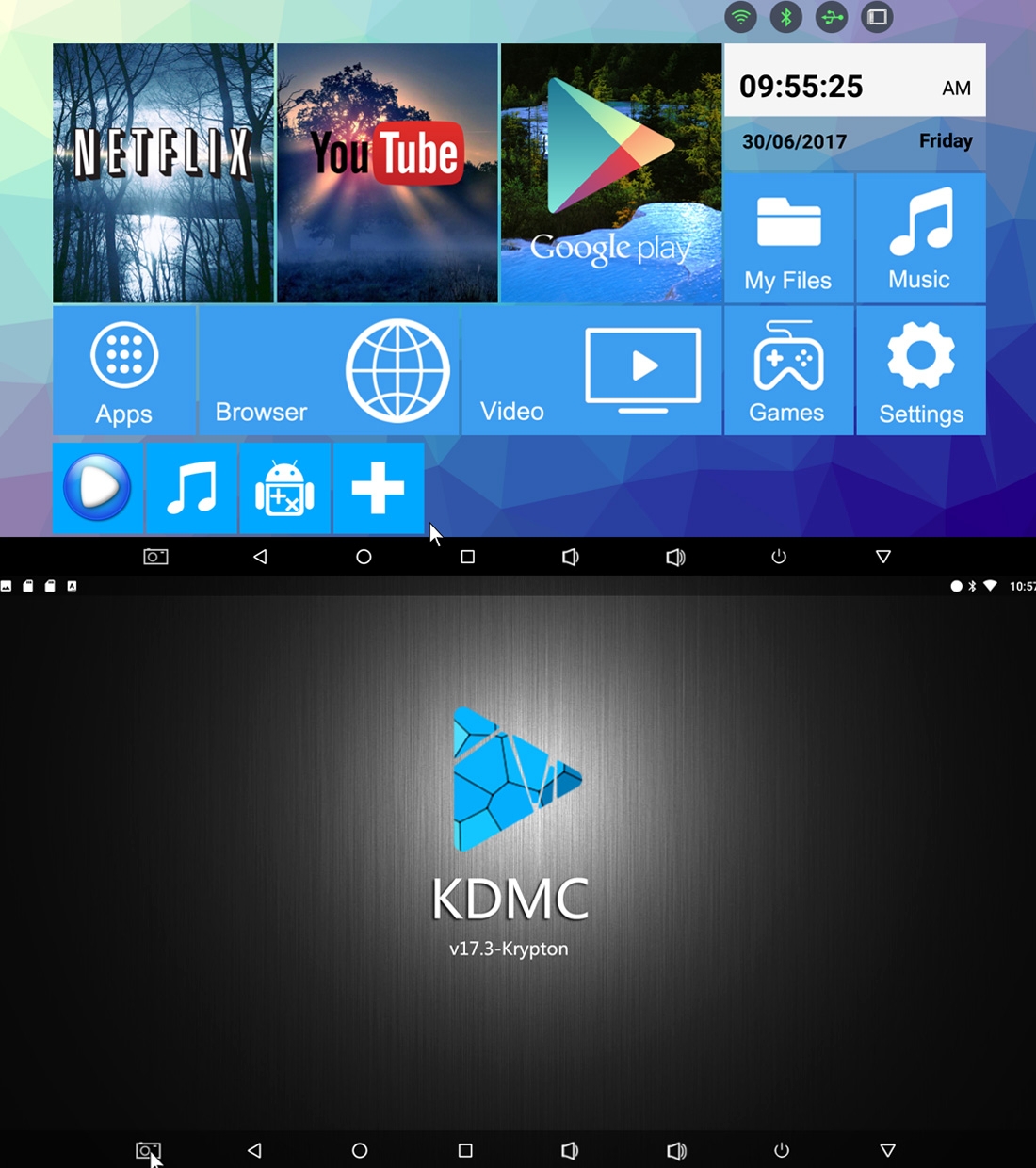
Task: Add a new shortcut with the plus tile
Action: (378, 488)
